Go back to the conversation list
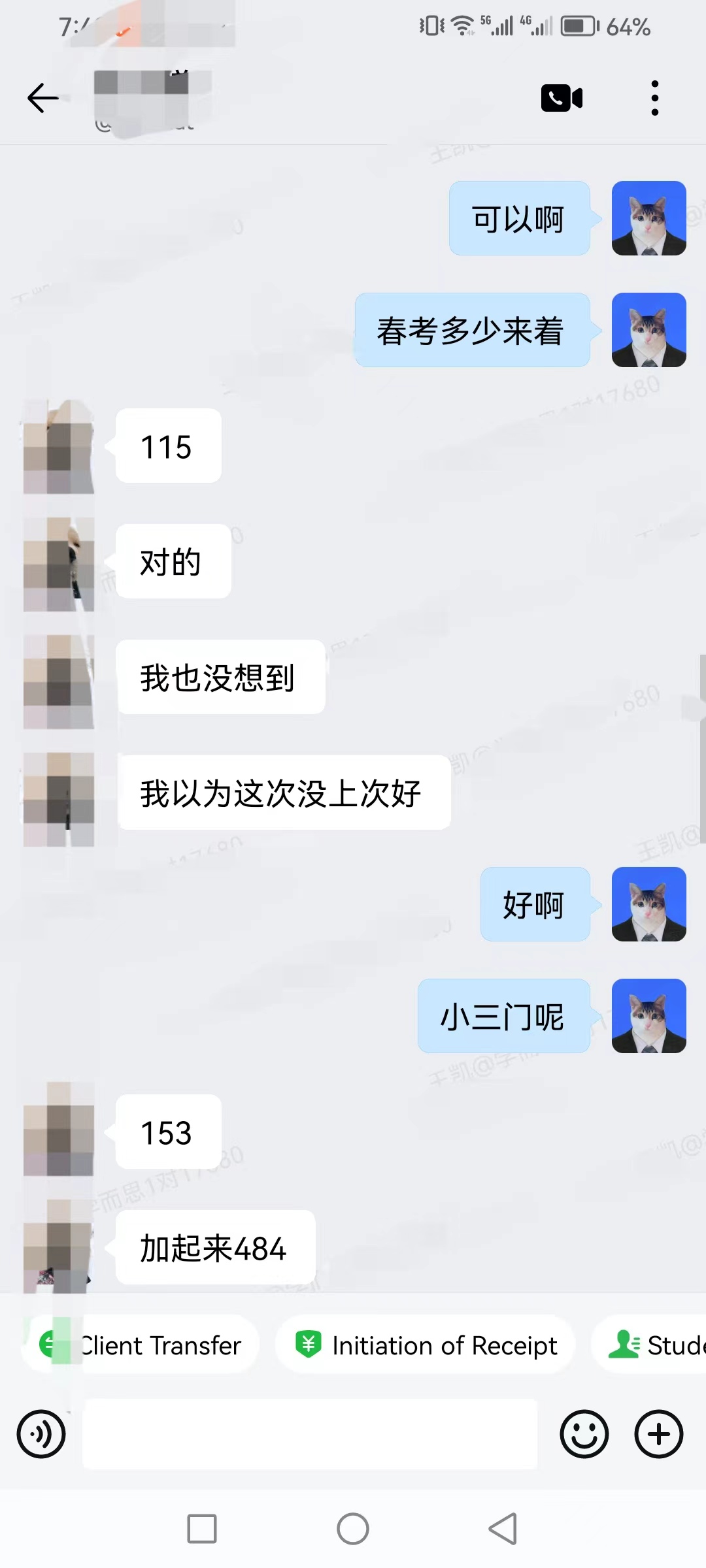 click(43, 98)
